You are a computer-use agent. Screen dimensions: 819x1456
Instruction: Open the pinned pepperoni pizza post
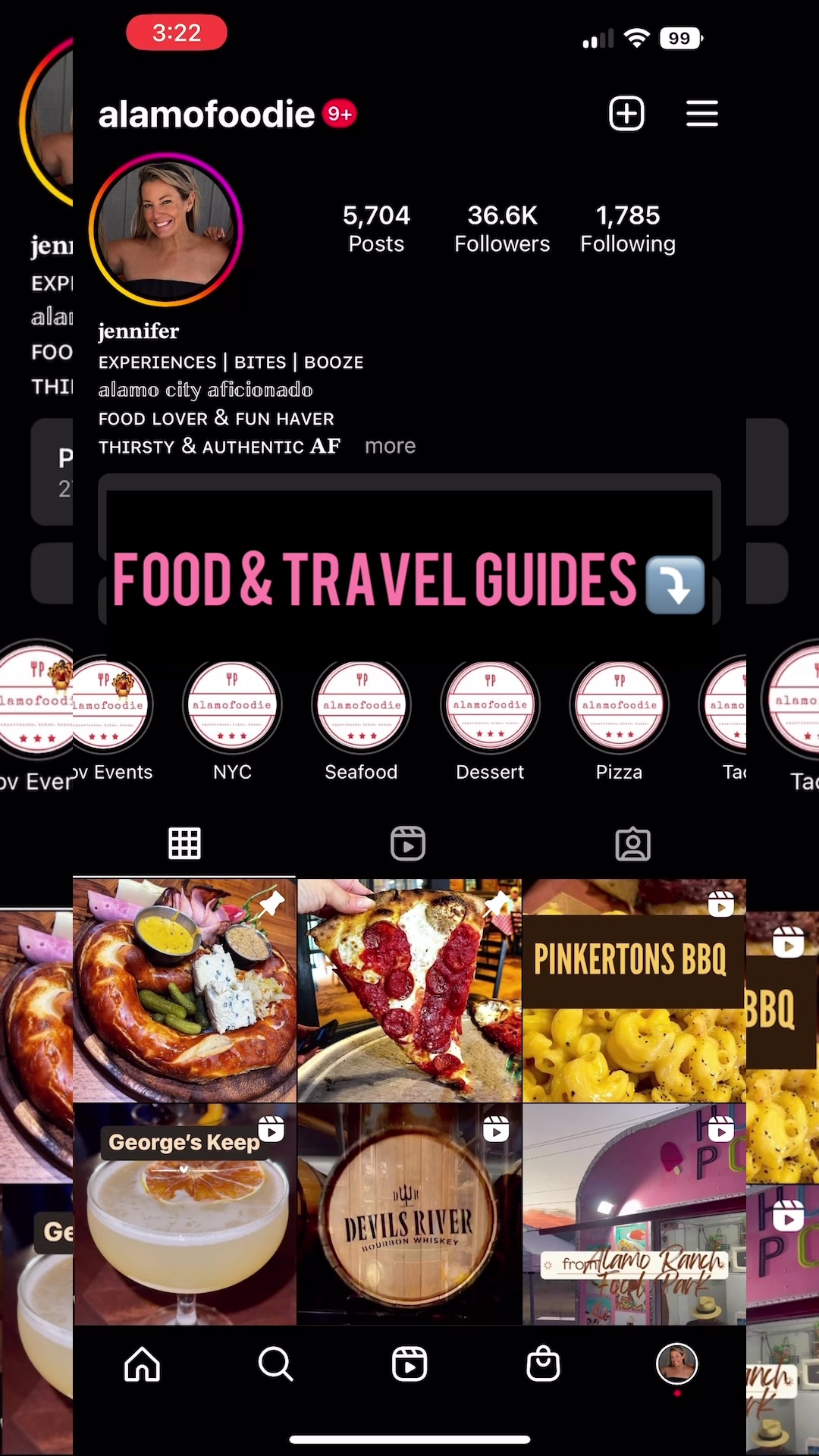[409, 990]
